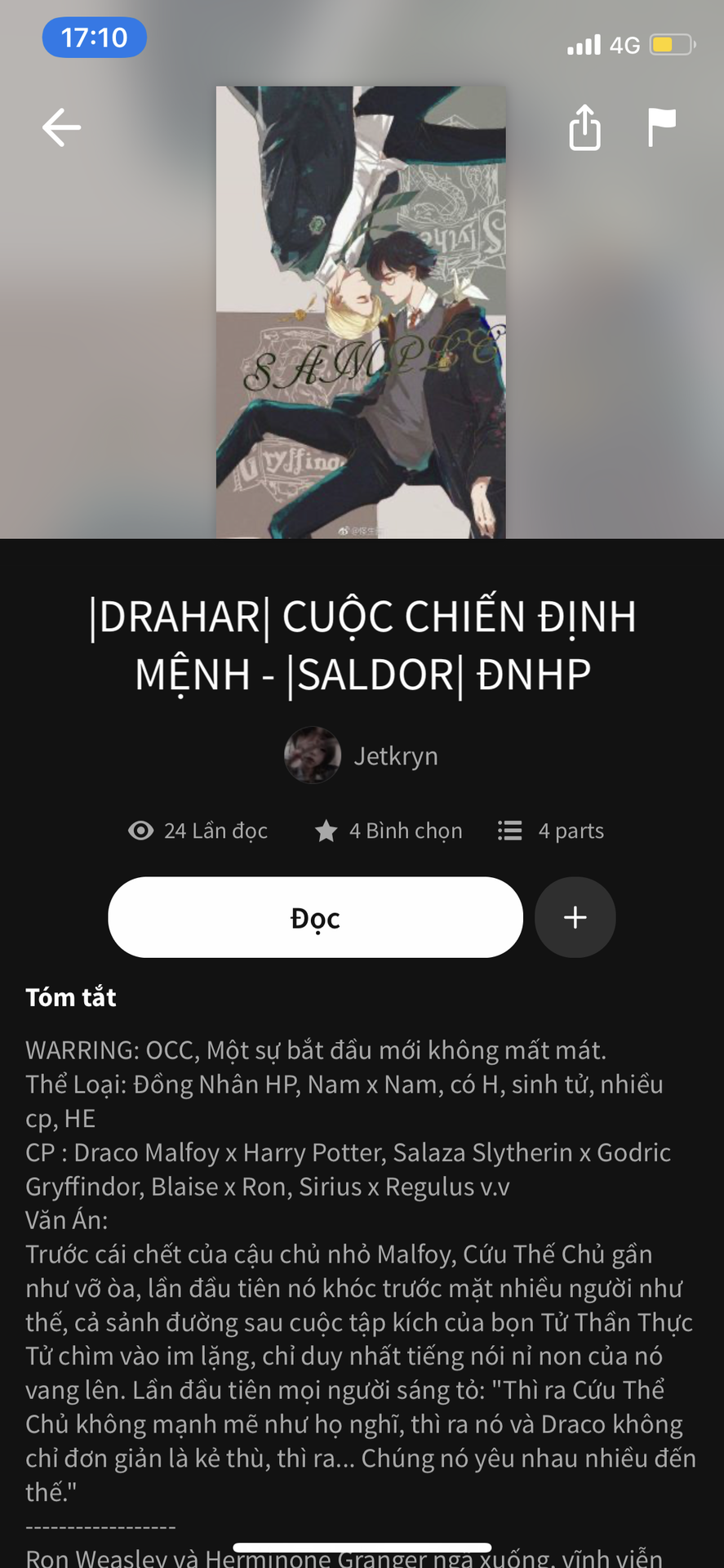Report the story with the flag icon
This screenshot has height=1568, width=724.
pos(661,127)
